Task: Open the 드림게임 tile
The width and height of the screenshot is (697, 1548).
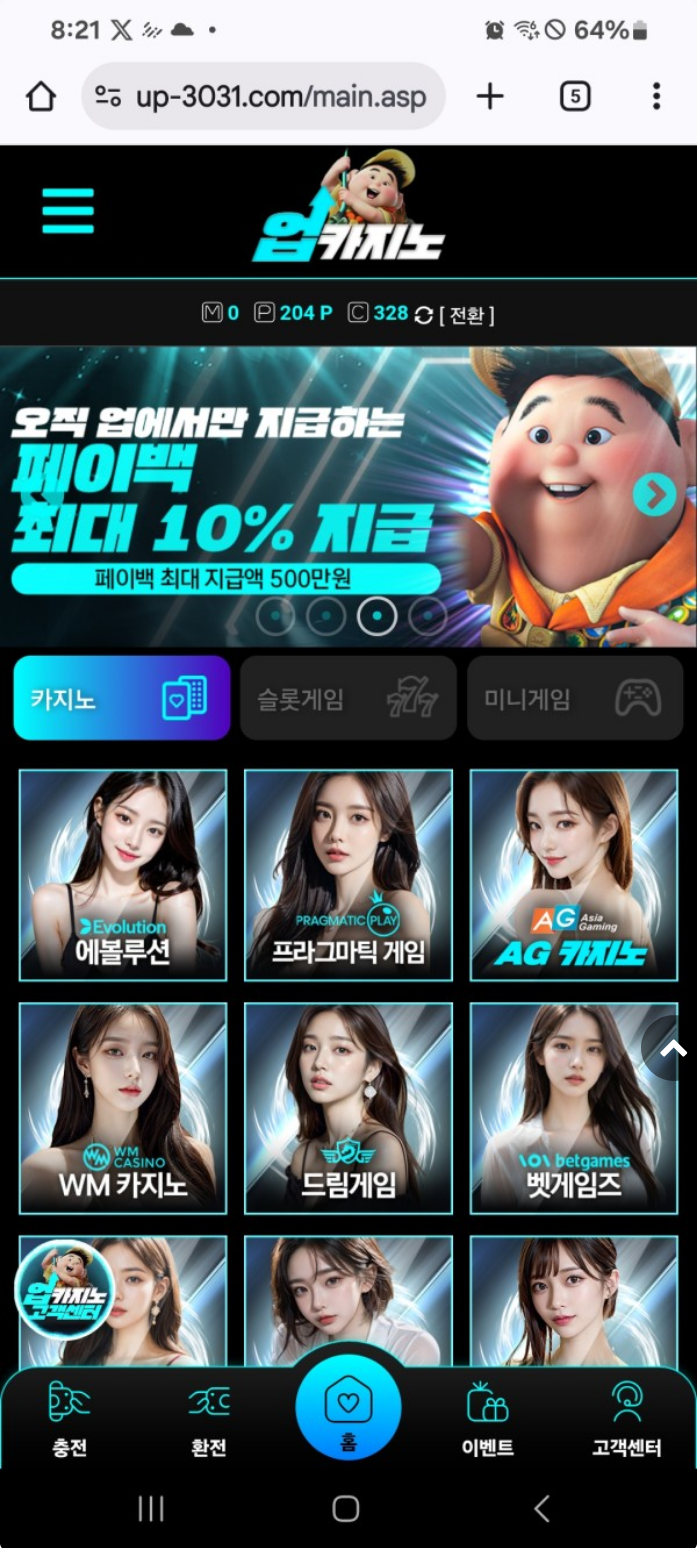Action: [348, 1108]
